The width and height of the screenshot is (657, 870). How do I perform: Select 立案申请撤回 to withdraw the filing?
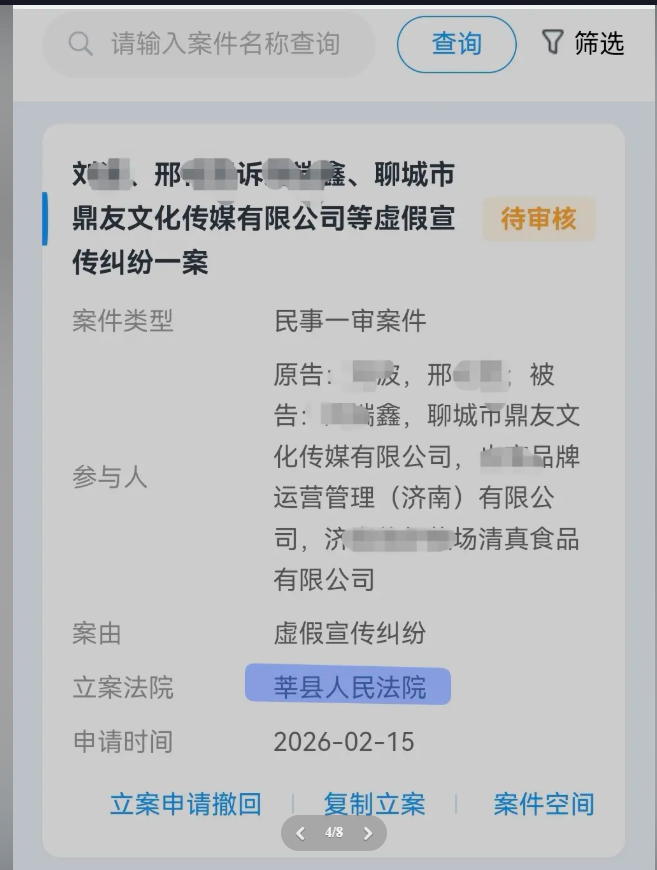tap(185, 804)
